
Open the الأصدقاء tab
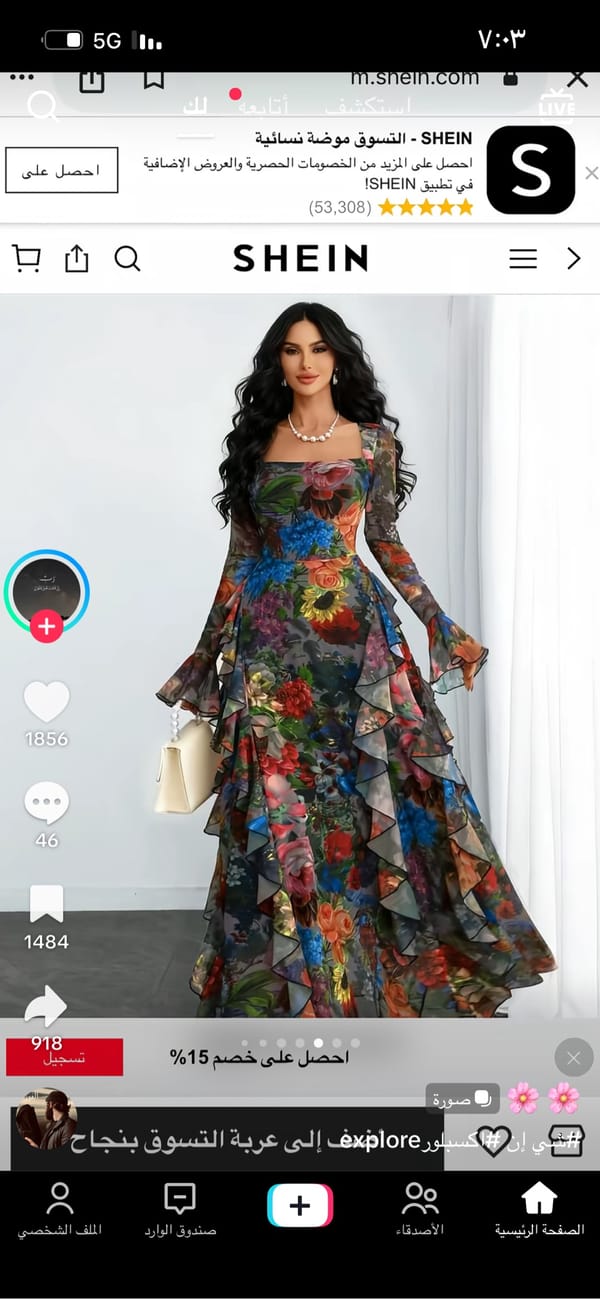coord(420,1208)
